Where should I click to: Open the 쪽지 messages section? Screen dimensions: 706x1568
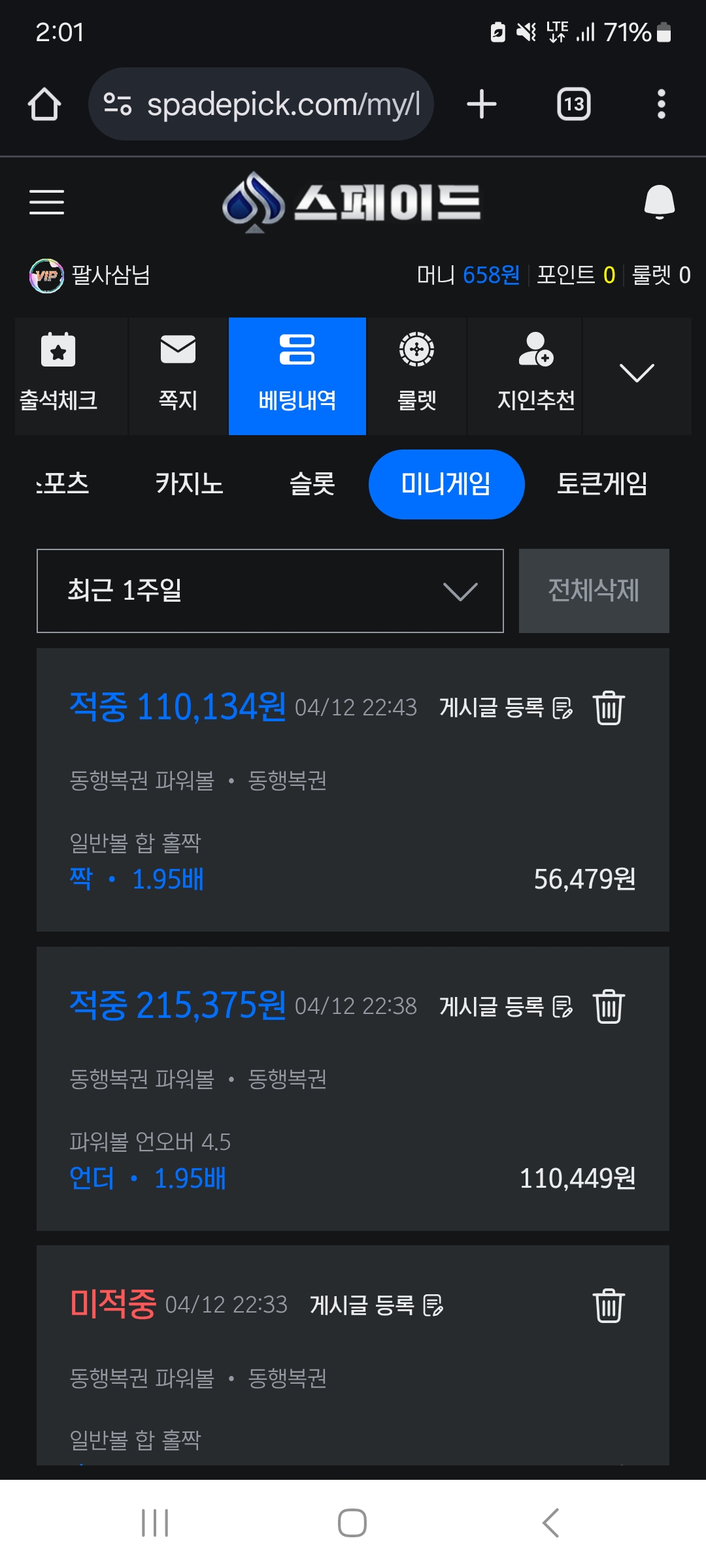click(178, 376)
